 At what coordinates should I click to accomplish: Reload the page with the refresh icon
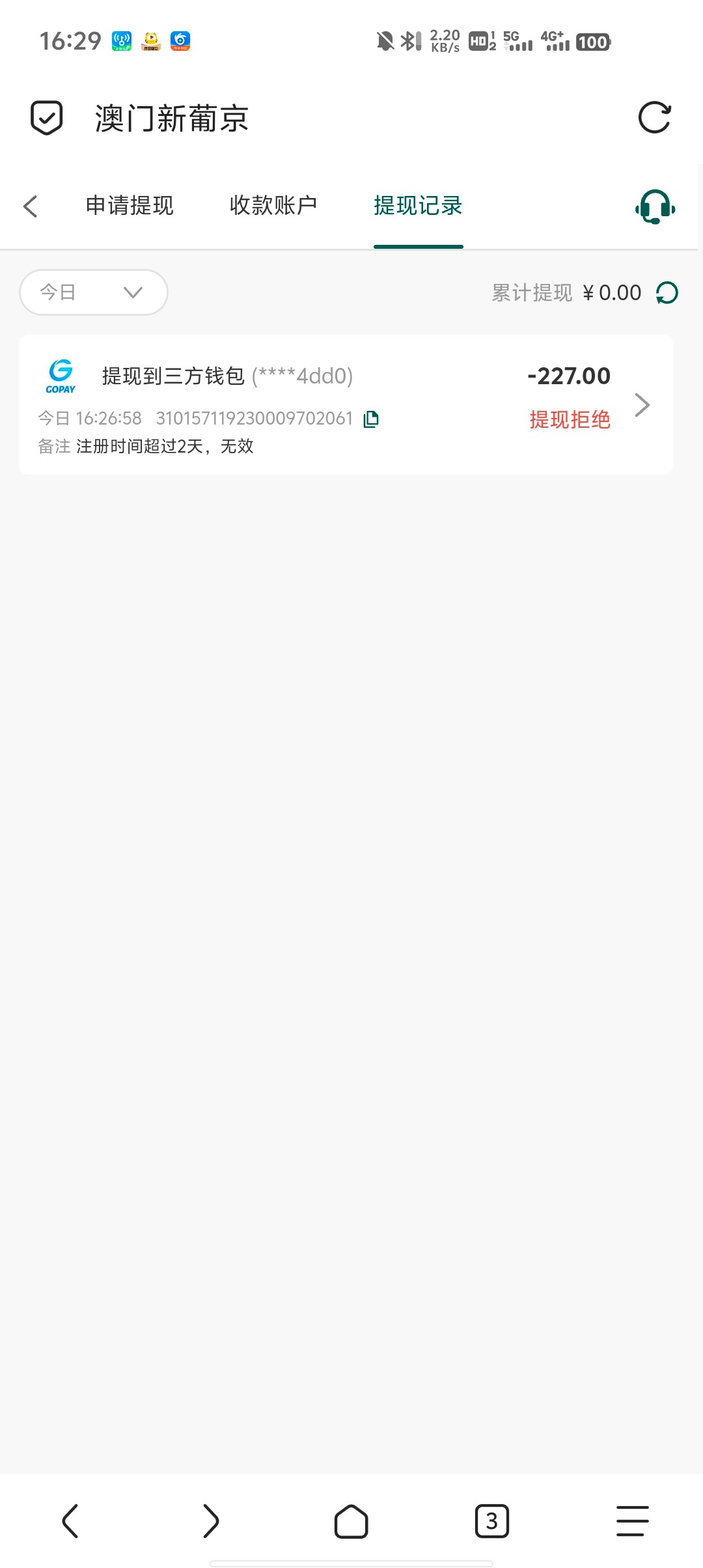[654, 118]
